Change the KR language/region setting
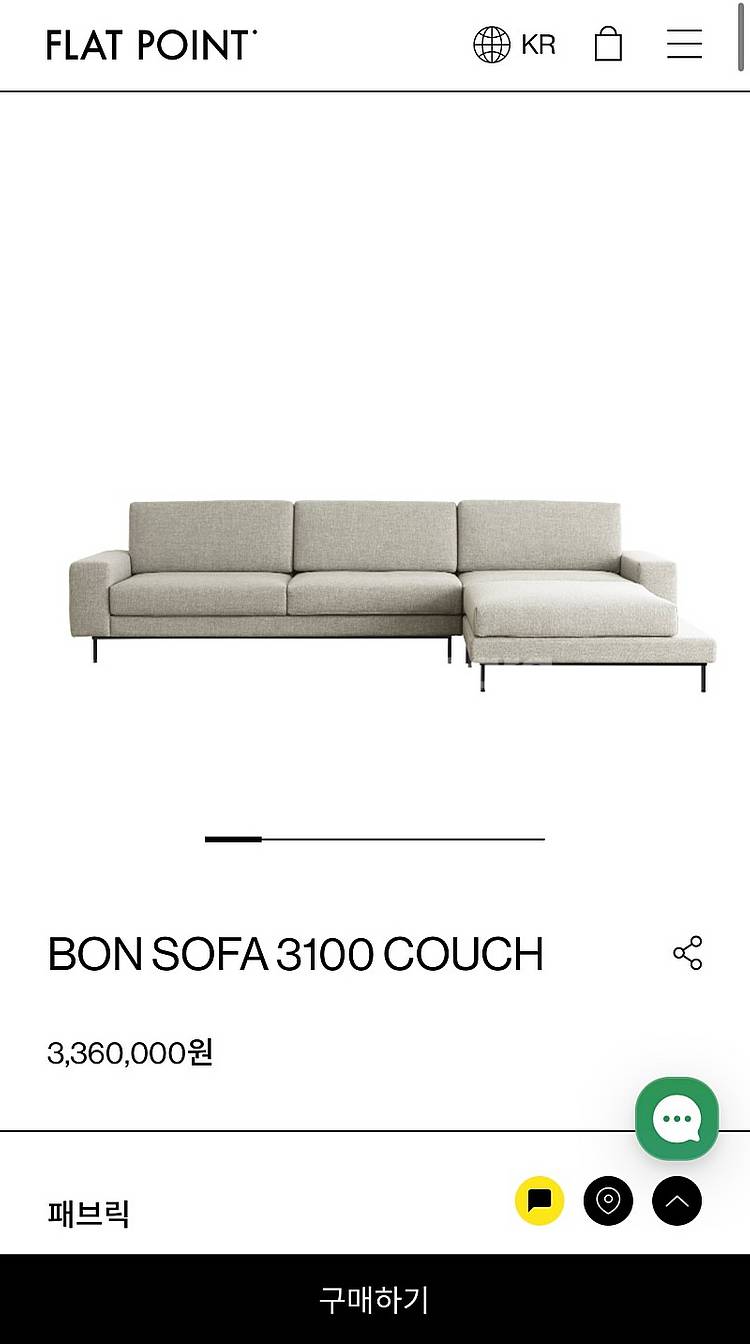This screenshot has width=750, height=1344. [x=514, y=45]
